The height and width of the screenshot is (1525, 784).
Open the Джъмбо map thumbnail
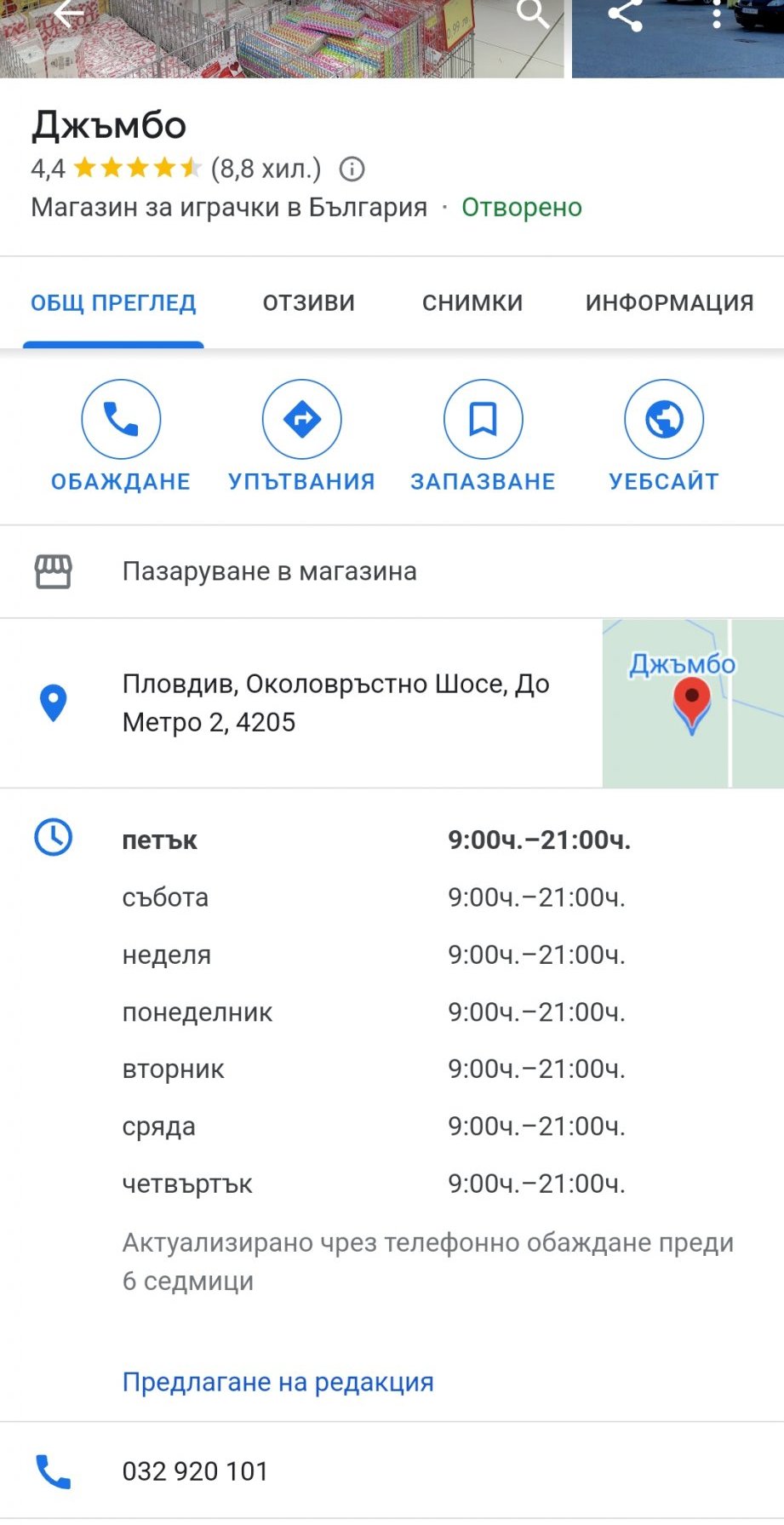point(692,702)
